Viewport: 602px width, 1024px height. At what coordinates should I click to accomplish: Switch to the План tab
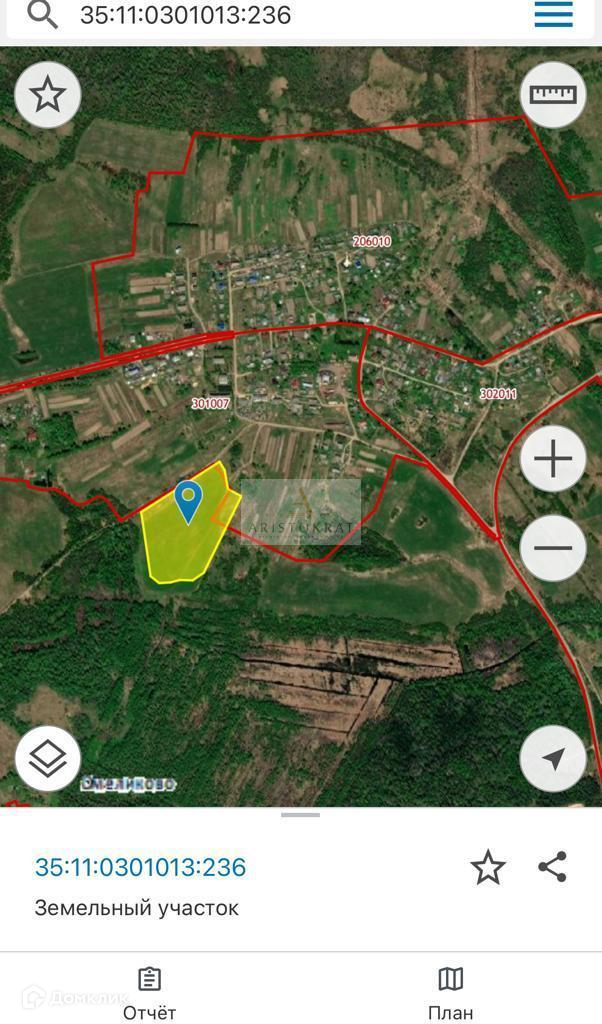click(x=451, y=994)
